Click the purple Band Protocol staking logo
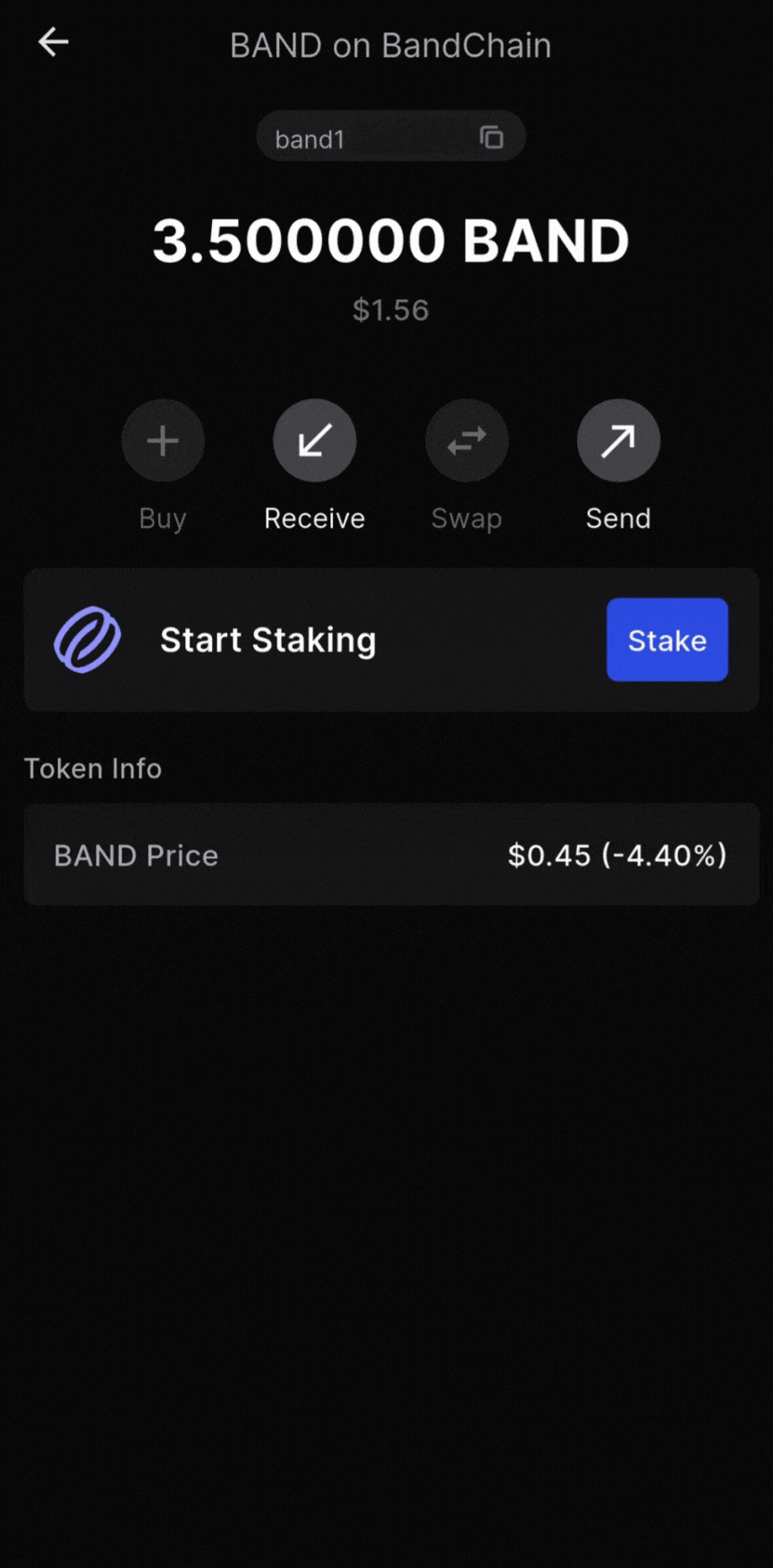This screenshot has height=1568, width=773. [88, 640]
